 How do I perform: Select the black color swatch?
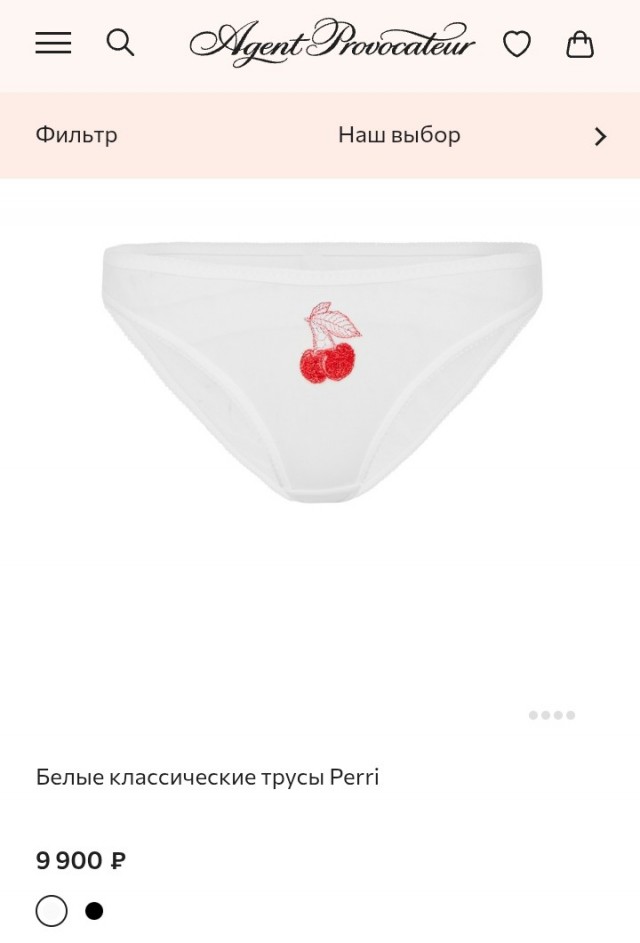click(x=94, y=911)
